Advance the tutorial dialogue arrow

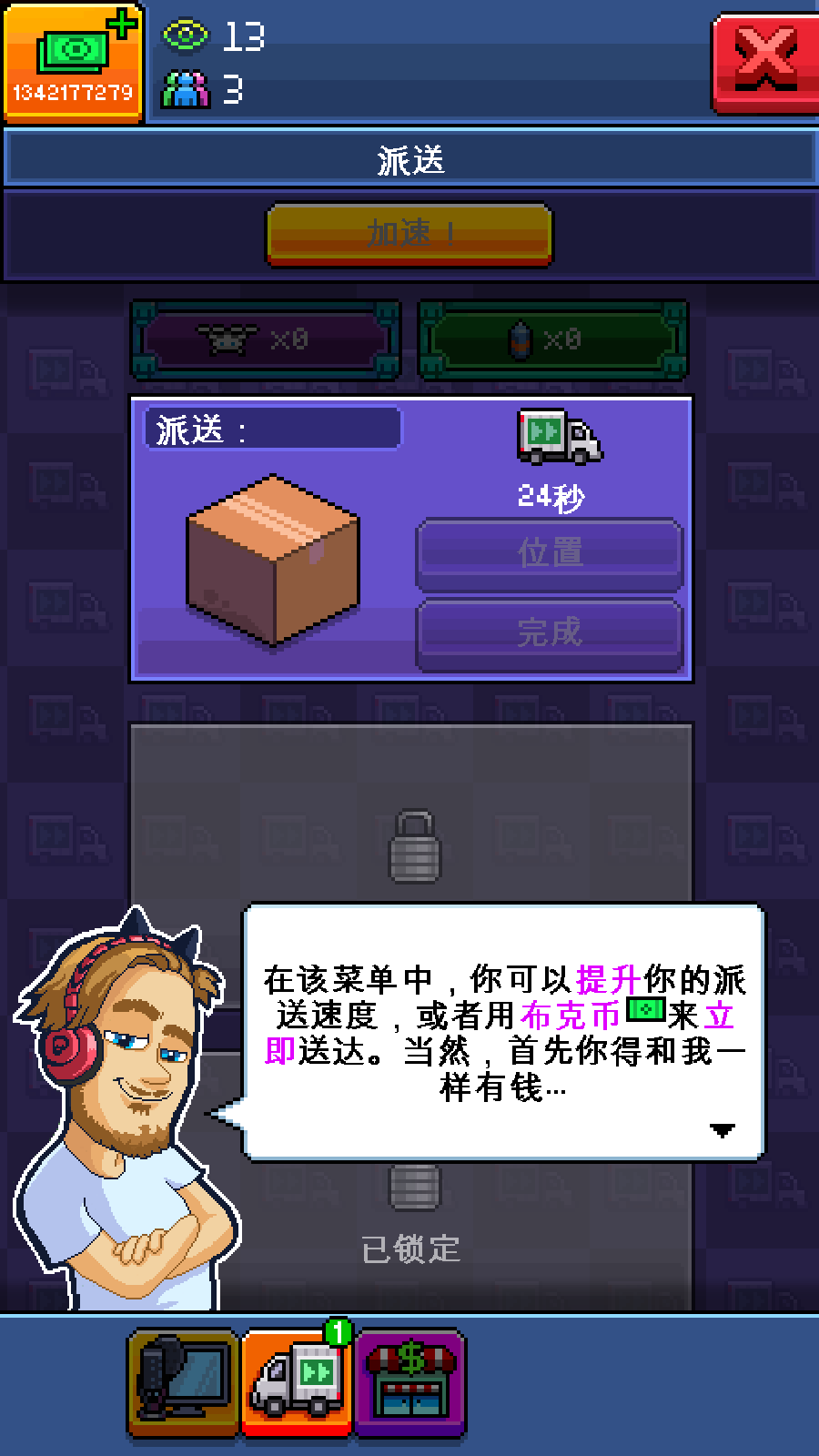(x=722, y=1130)
